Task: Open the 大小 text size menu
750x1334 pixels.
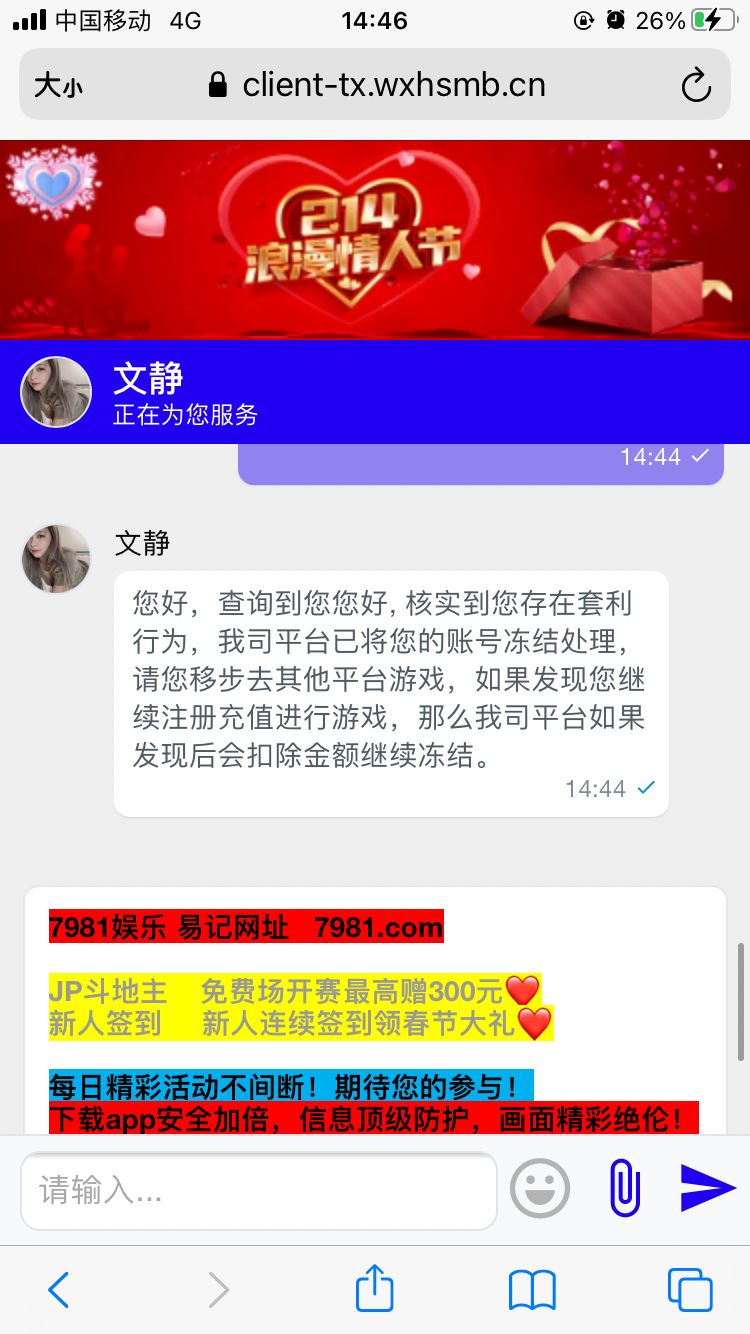Action: [x=58, y=87]
